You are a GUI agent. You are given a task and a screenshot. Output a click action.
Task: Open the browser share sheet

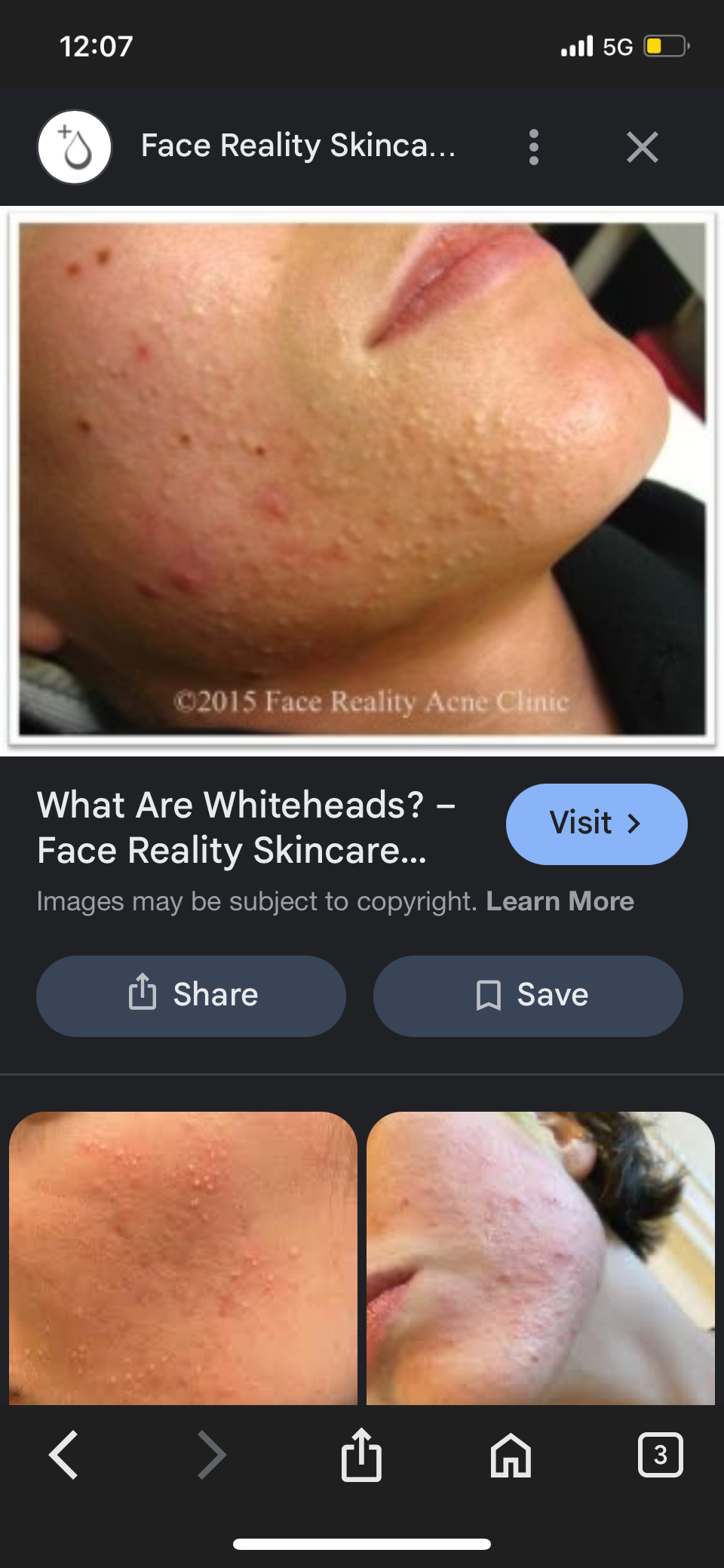click(361, 1454)
